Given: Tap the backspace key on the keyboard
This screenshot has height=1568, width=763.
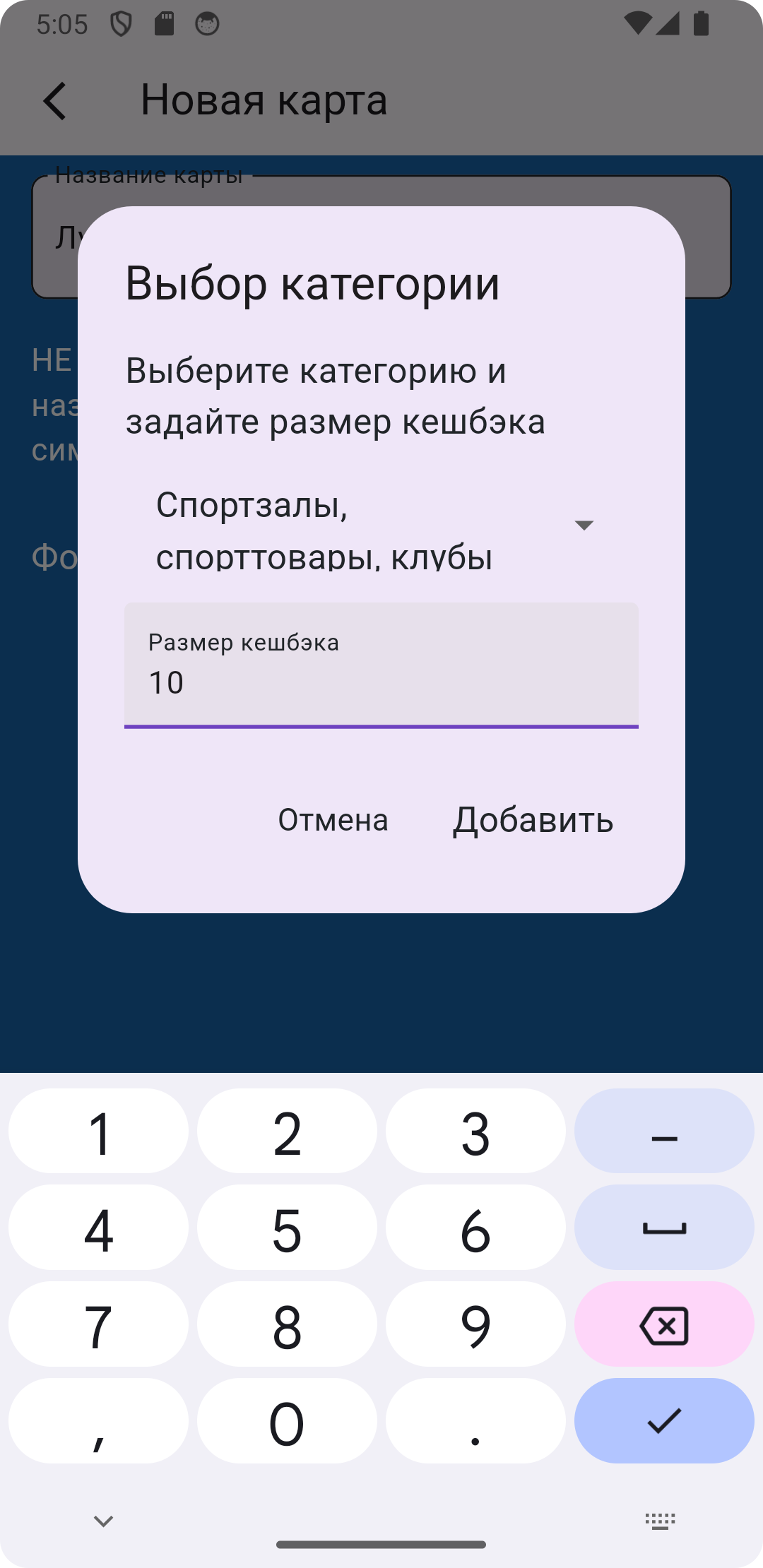Looking at the screenshot, I should coord(664,1325).
